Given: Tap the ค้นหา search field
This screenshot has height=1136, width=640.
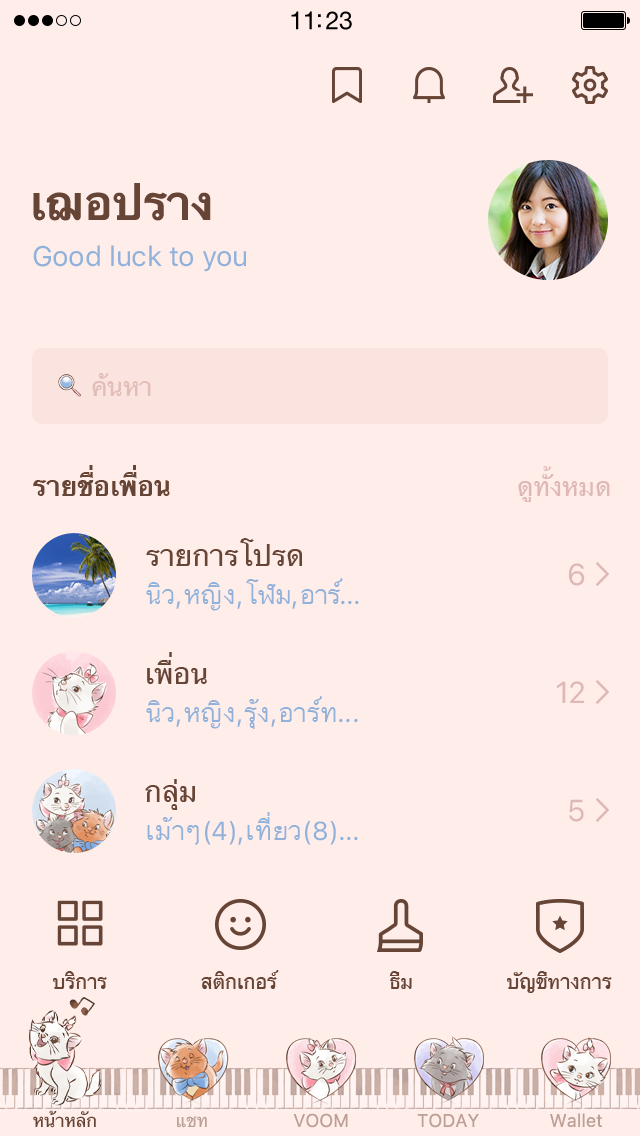Looking at the screenshot, I should coord(320,386).
